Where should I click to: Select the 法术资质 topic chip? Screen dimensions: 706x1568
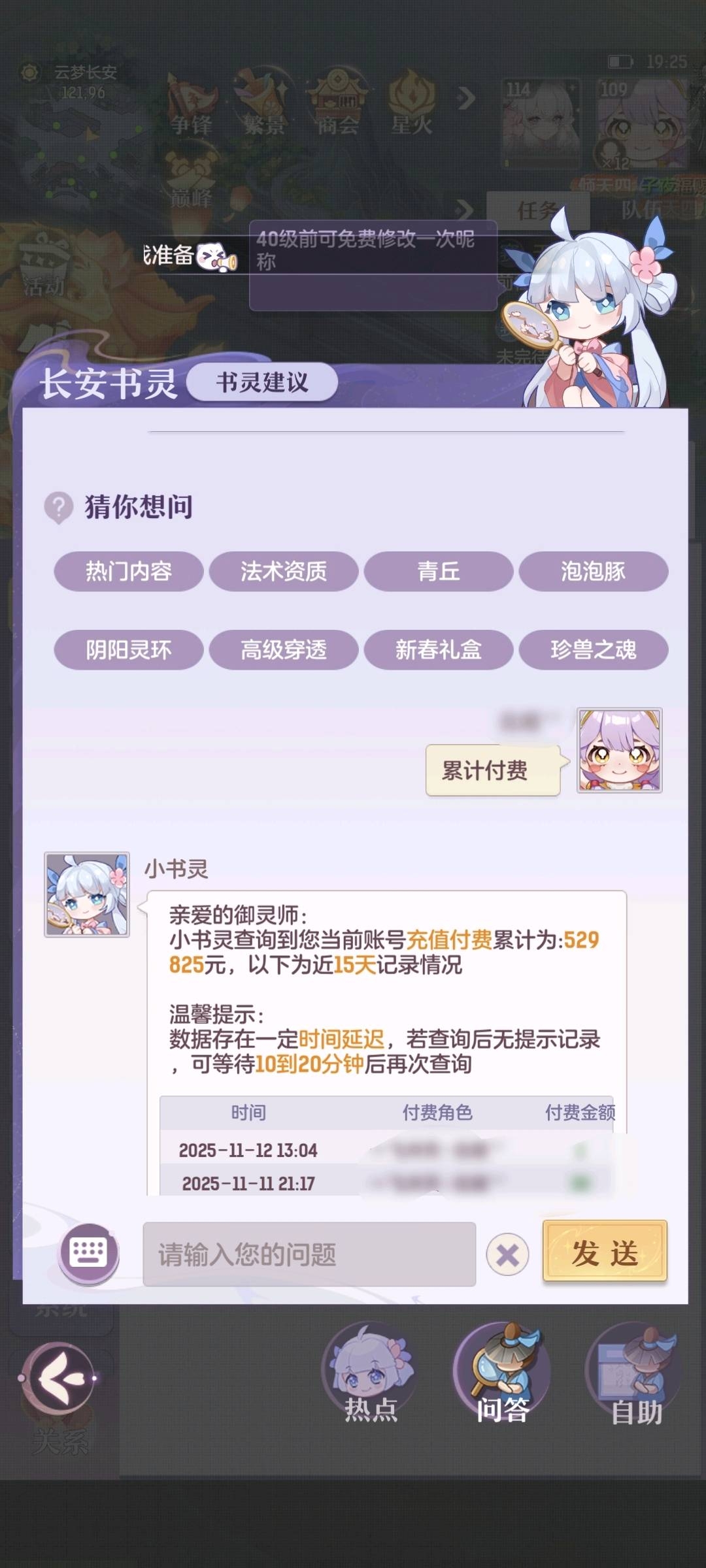283,572
